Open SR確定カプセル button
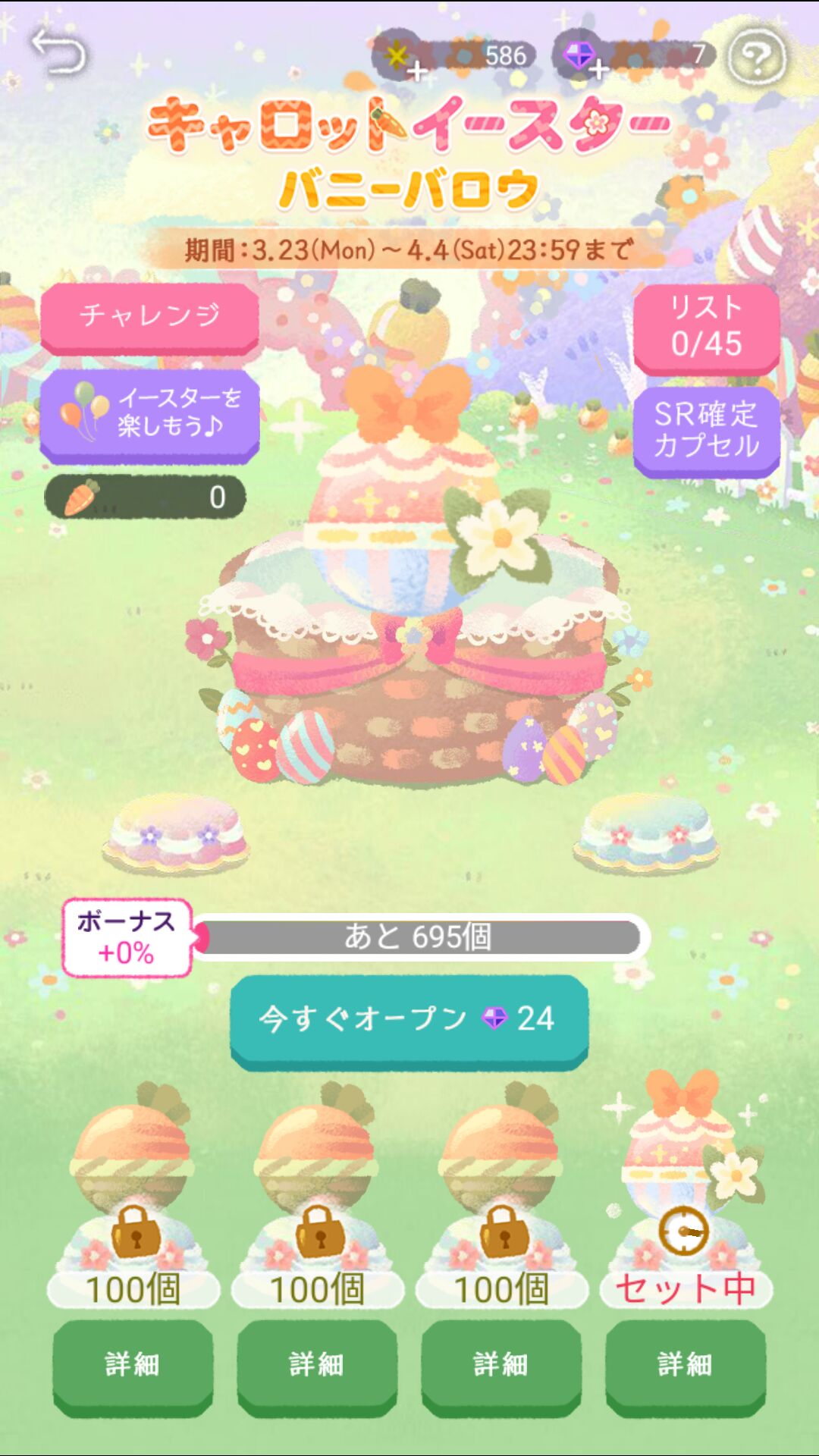Image resolution: width=819 pixels, height=1456 pixels. [x=706, y=430]
